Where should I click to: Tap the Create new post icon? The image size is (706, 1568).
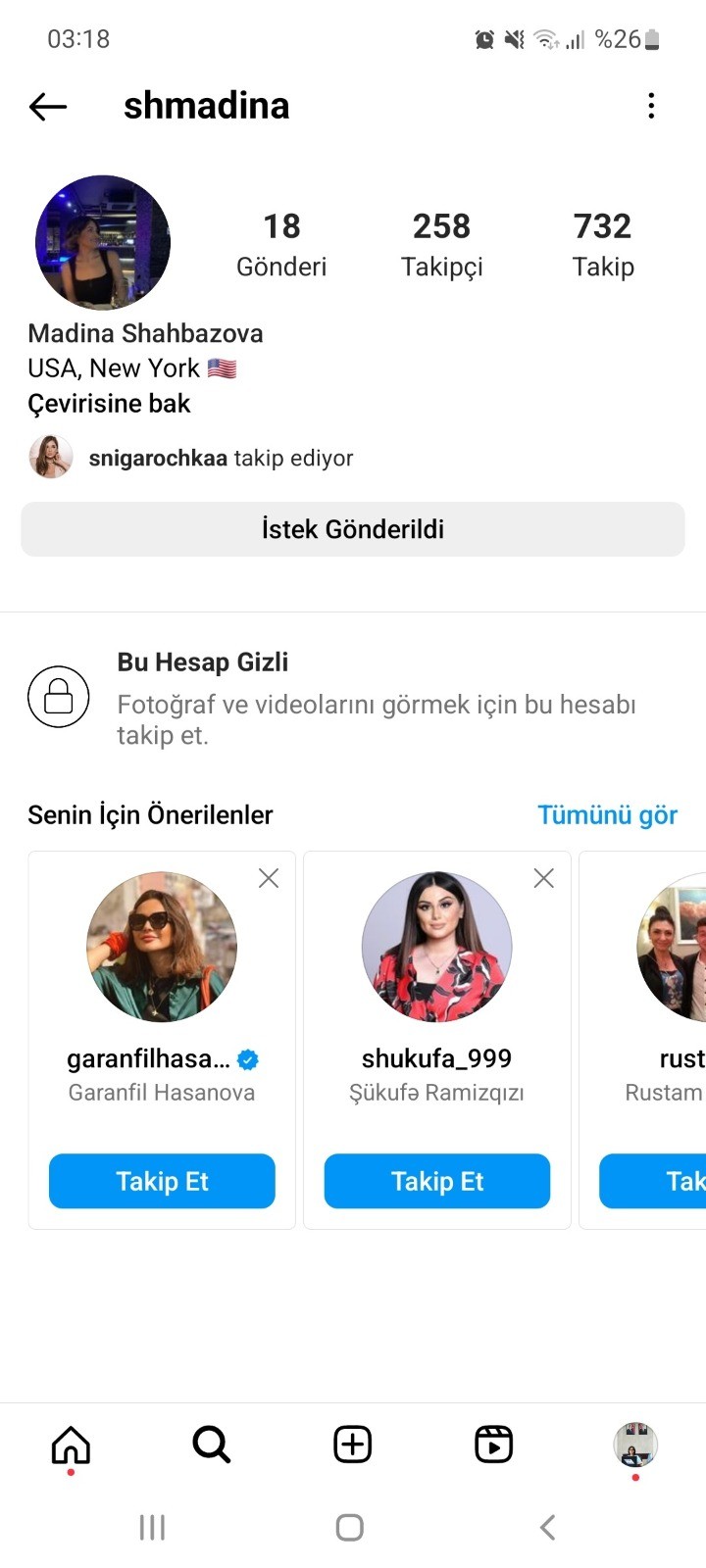pos(351,1443)
